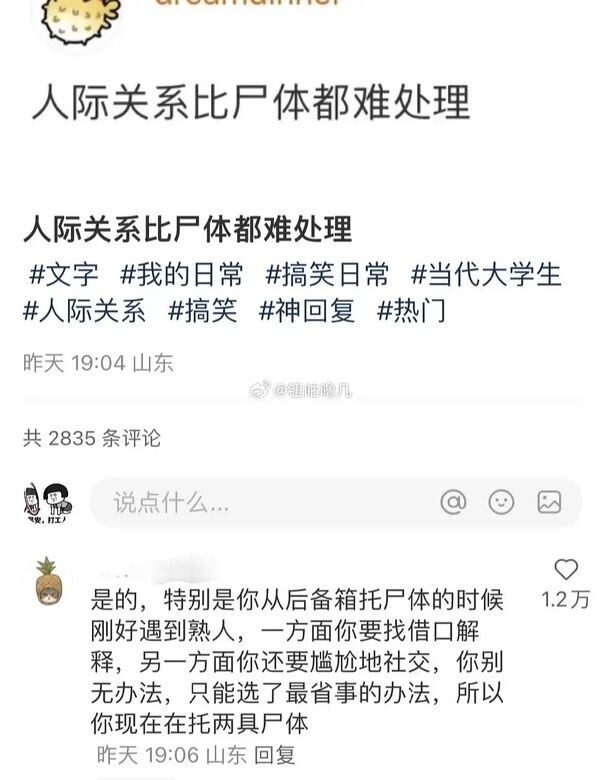This screenshot has height=780, width=600.
Task: Mention someone with the @ icon
Action: pos(453,502)
